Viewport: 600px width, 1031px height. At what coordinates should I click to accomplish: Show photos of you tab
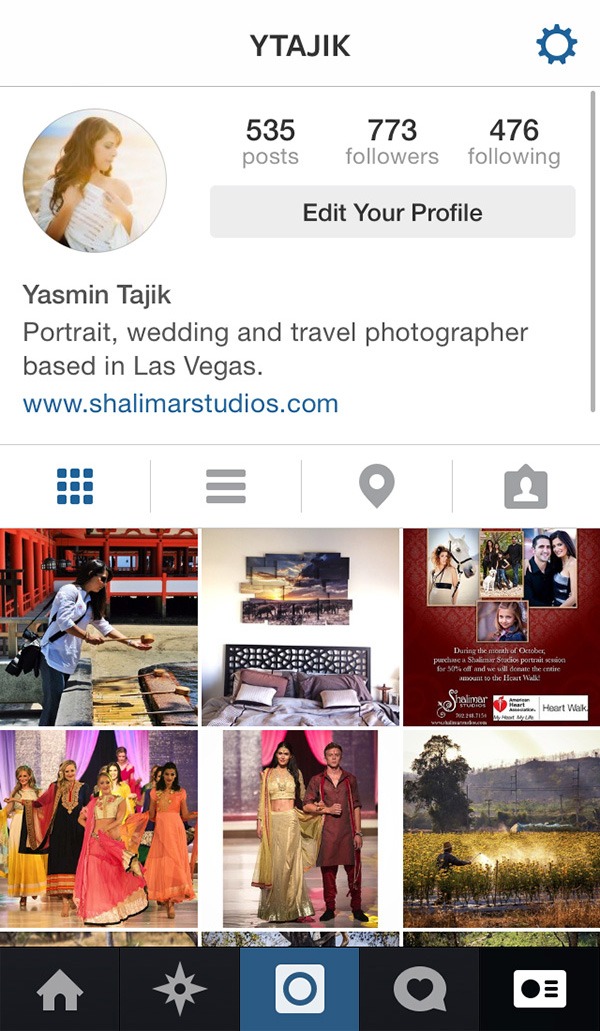526,487
